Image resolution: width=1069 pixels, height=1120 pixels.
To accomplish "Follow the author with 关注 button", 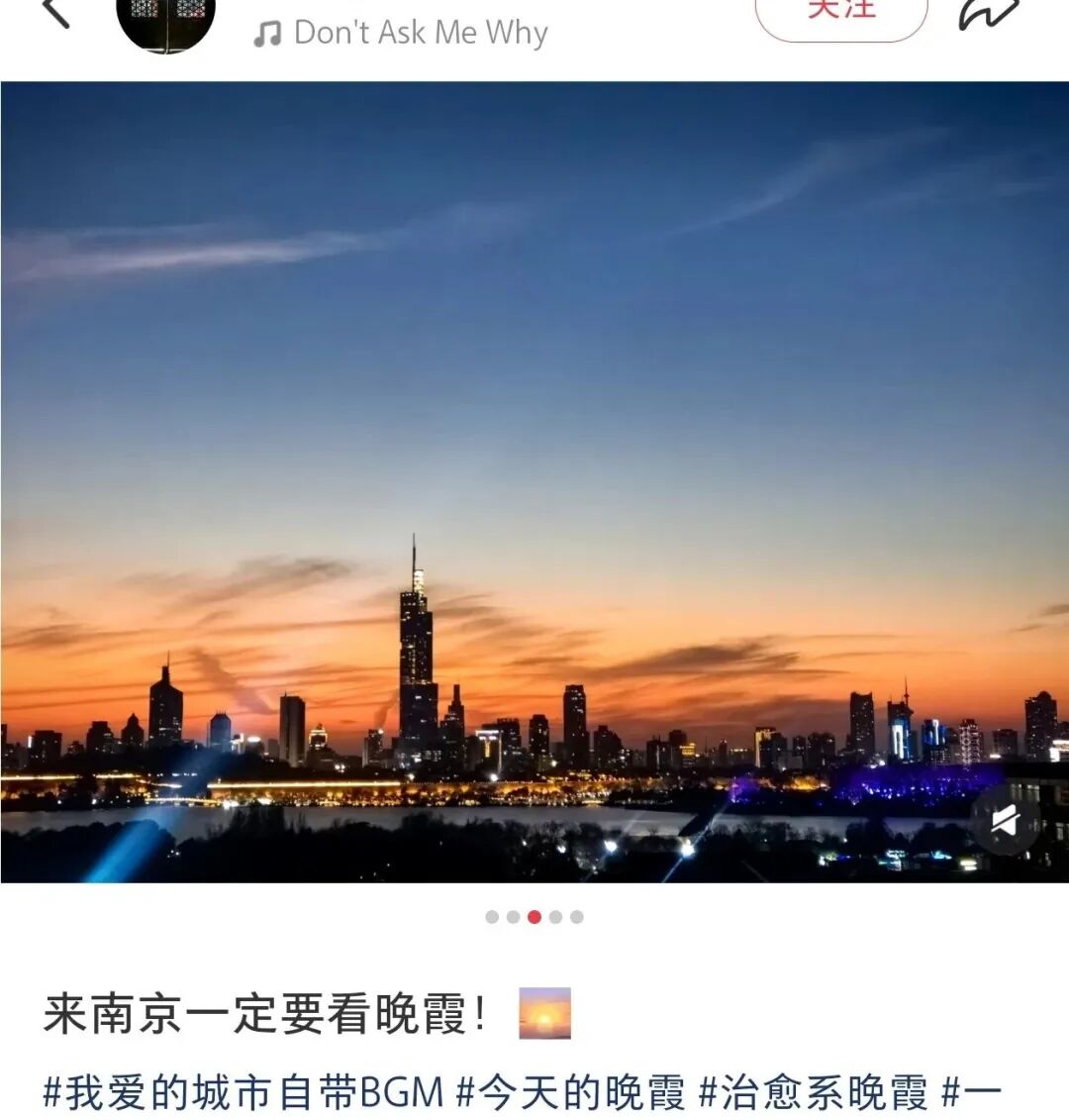I will click(841, 12).
